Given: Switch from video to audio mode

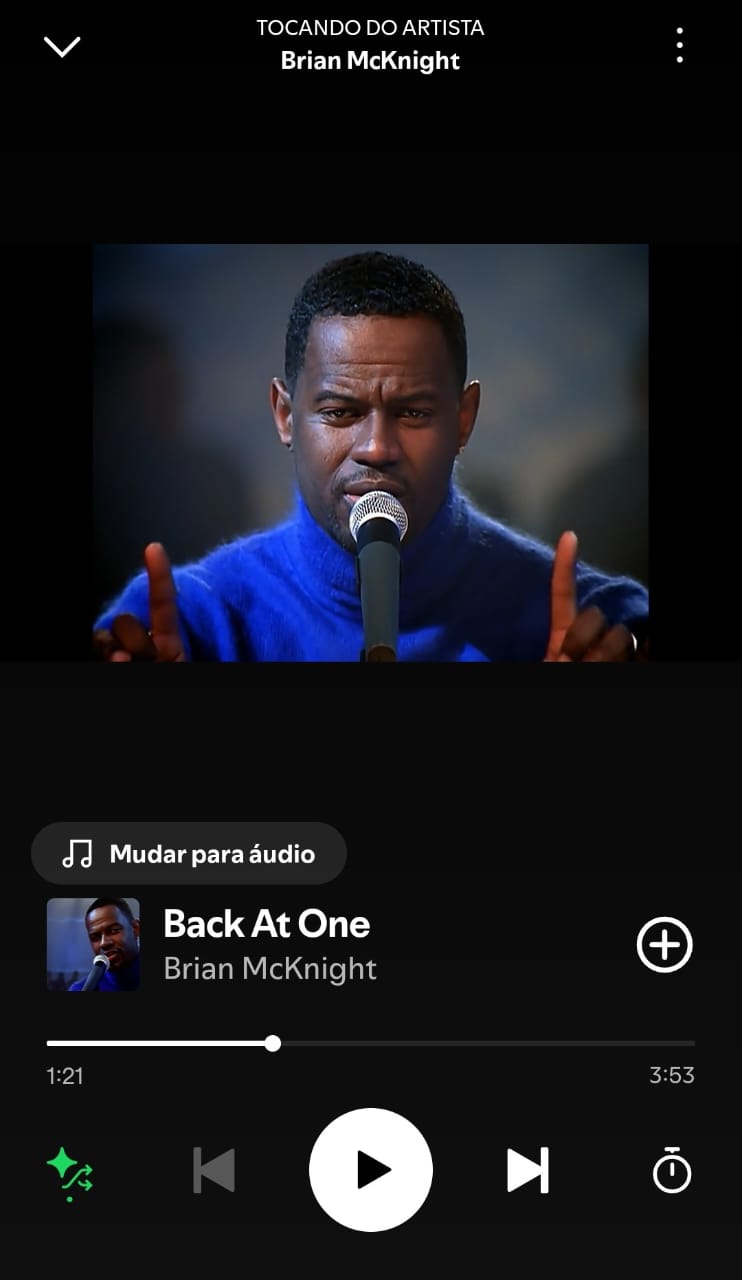Looking at the screenshot, I should click(x=189, y=853).
